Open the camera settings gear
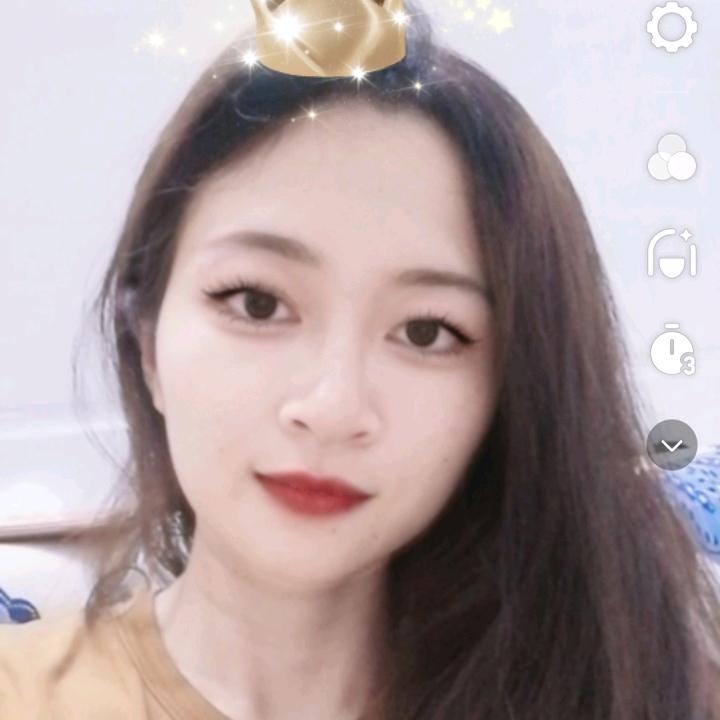 coord(671,27)
